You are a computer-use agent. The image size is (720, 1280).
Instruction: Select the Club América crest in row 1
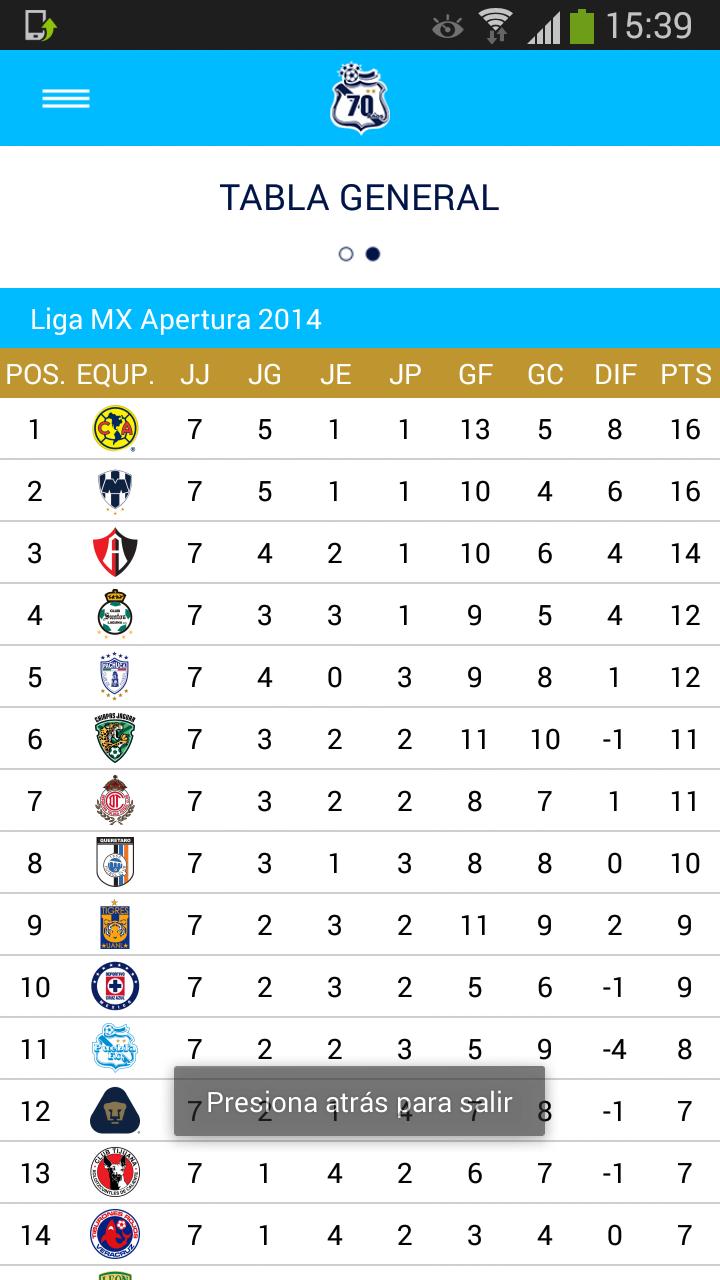pos(114,429)
